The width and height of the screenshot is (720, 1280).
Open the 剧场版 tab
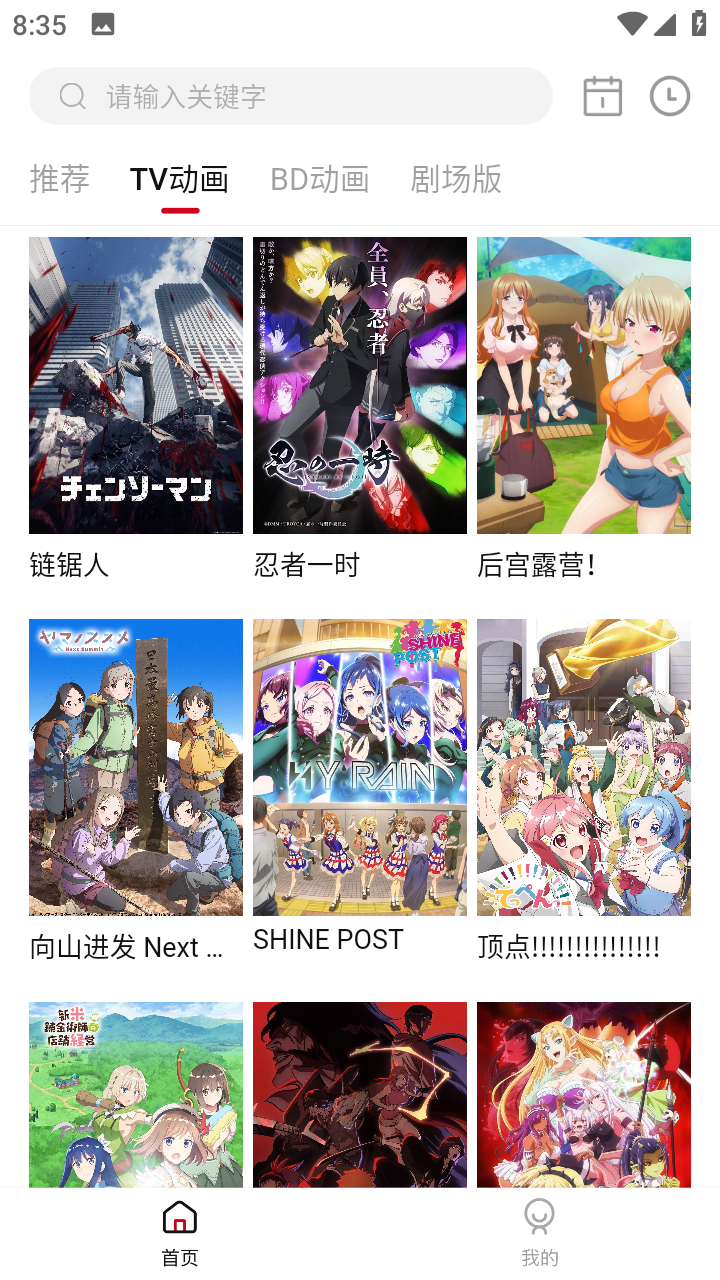[455, 179]
